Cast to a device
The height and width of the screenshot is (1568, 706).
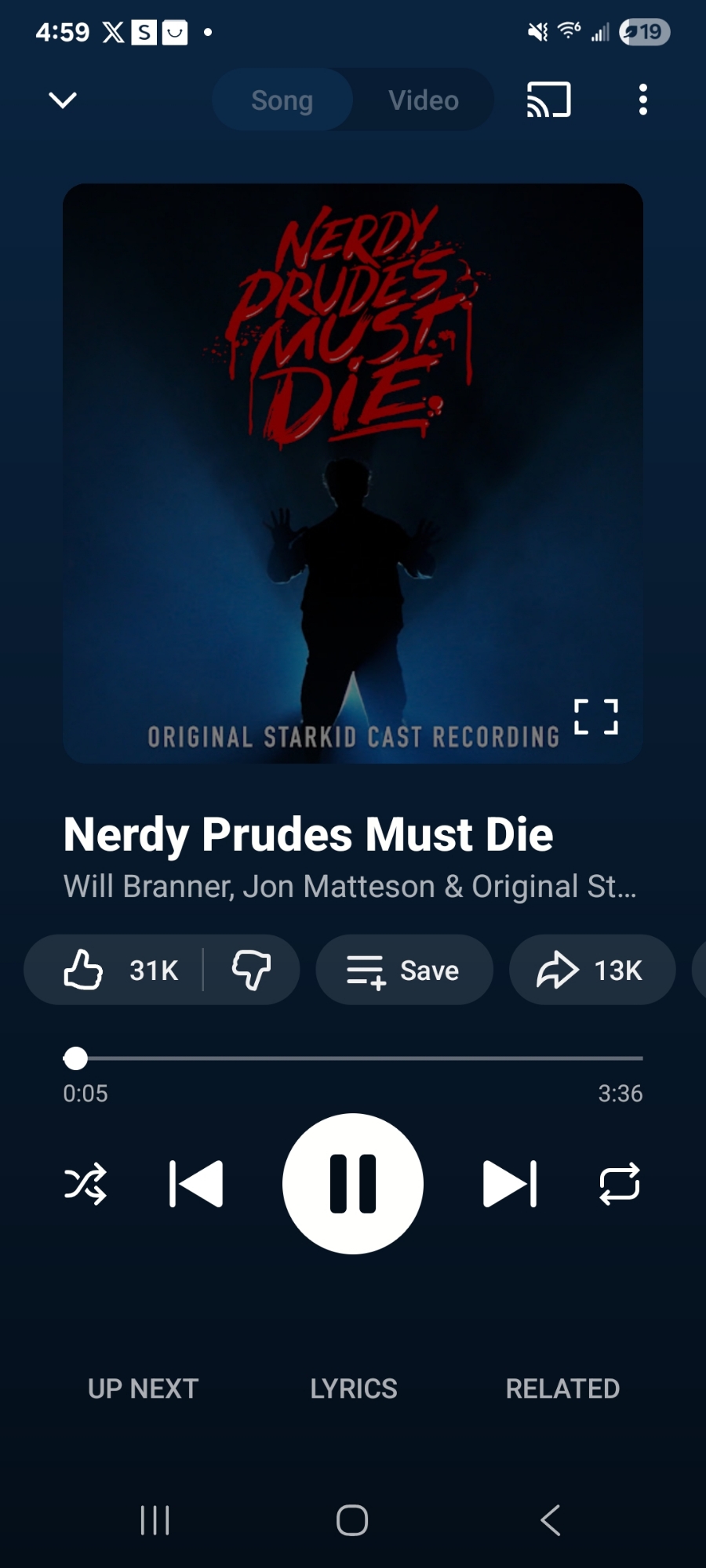pos(548,100)
